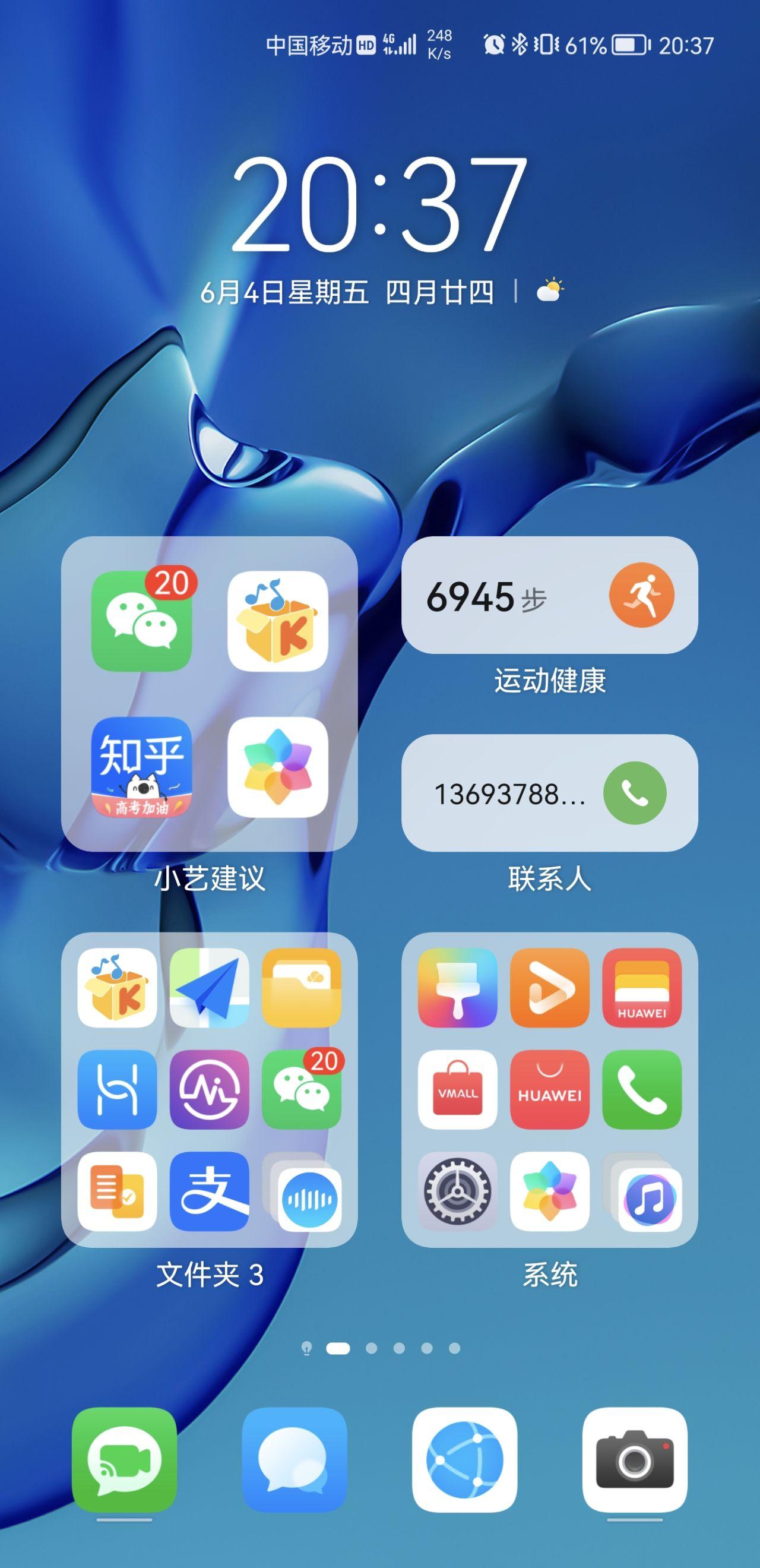
Task: Open the yellow Files app in 文件夹 3
Action: [301, 987]
